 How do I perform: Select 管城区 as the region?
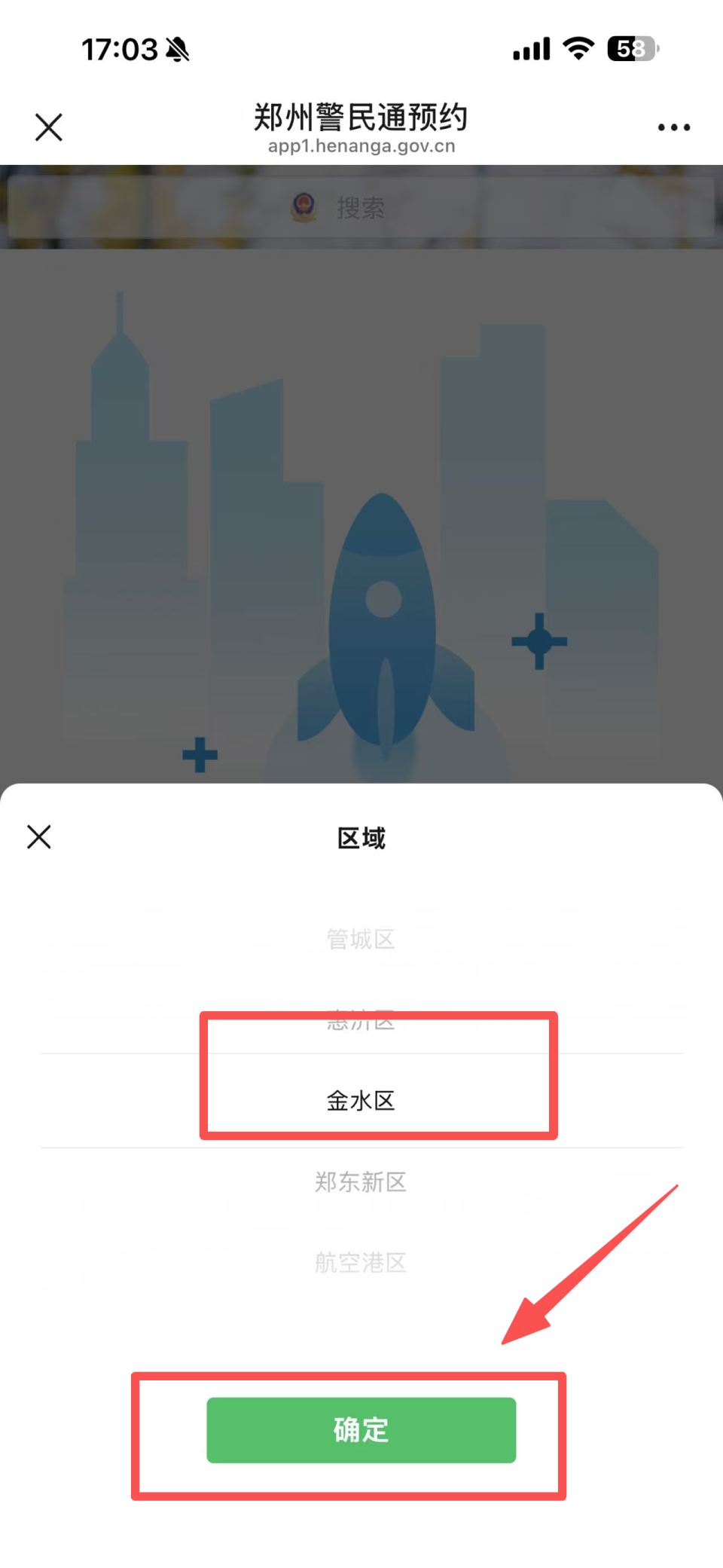coord(361,939)
